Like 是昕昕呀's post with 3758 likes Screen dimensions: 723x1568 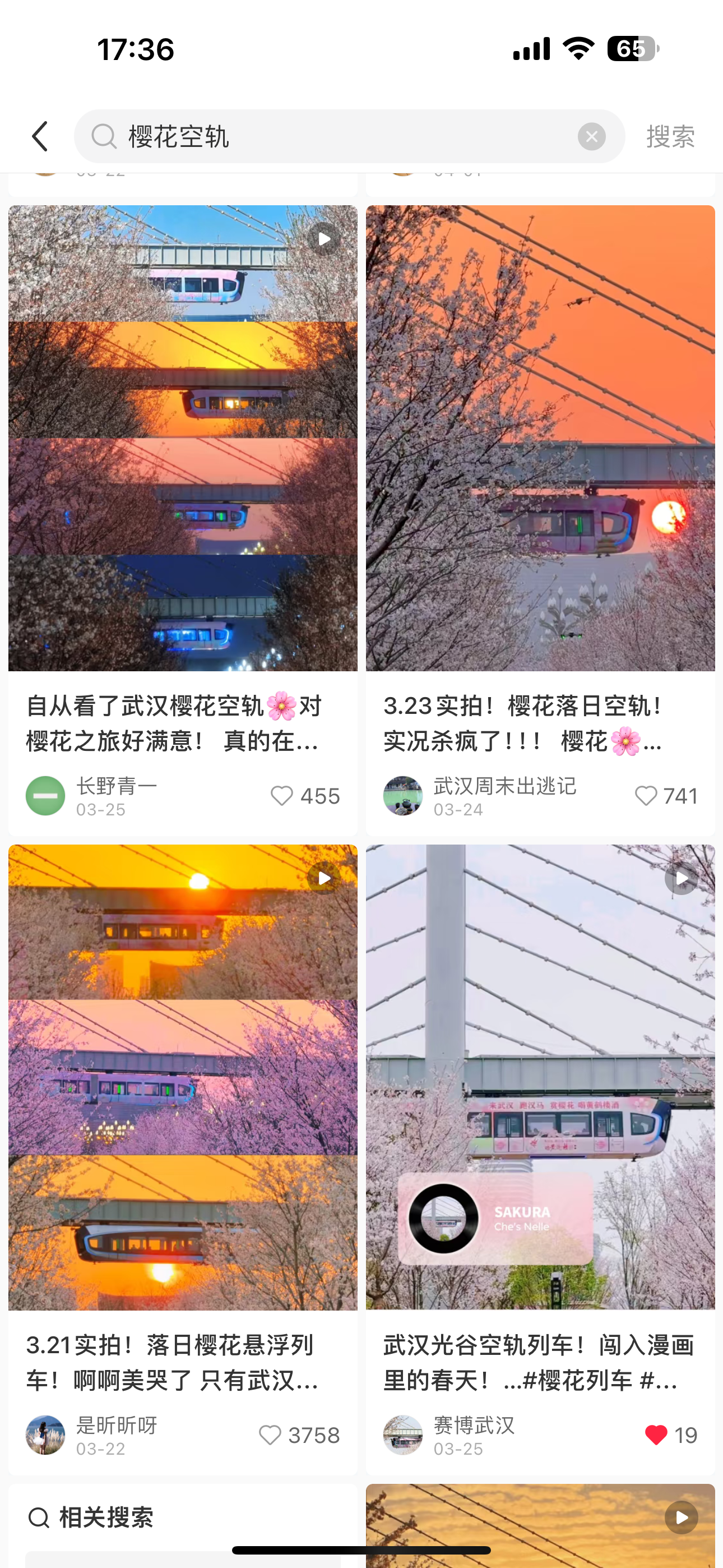[x=270, y=1435]
